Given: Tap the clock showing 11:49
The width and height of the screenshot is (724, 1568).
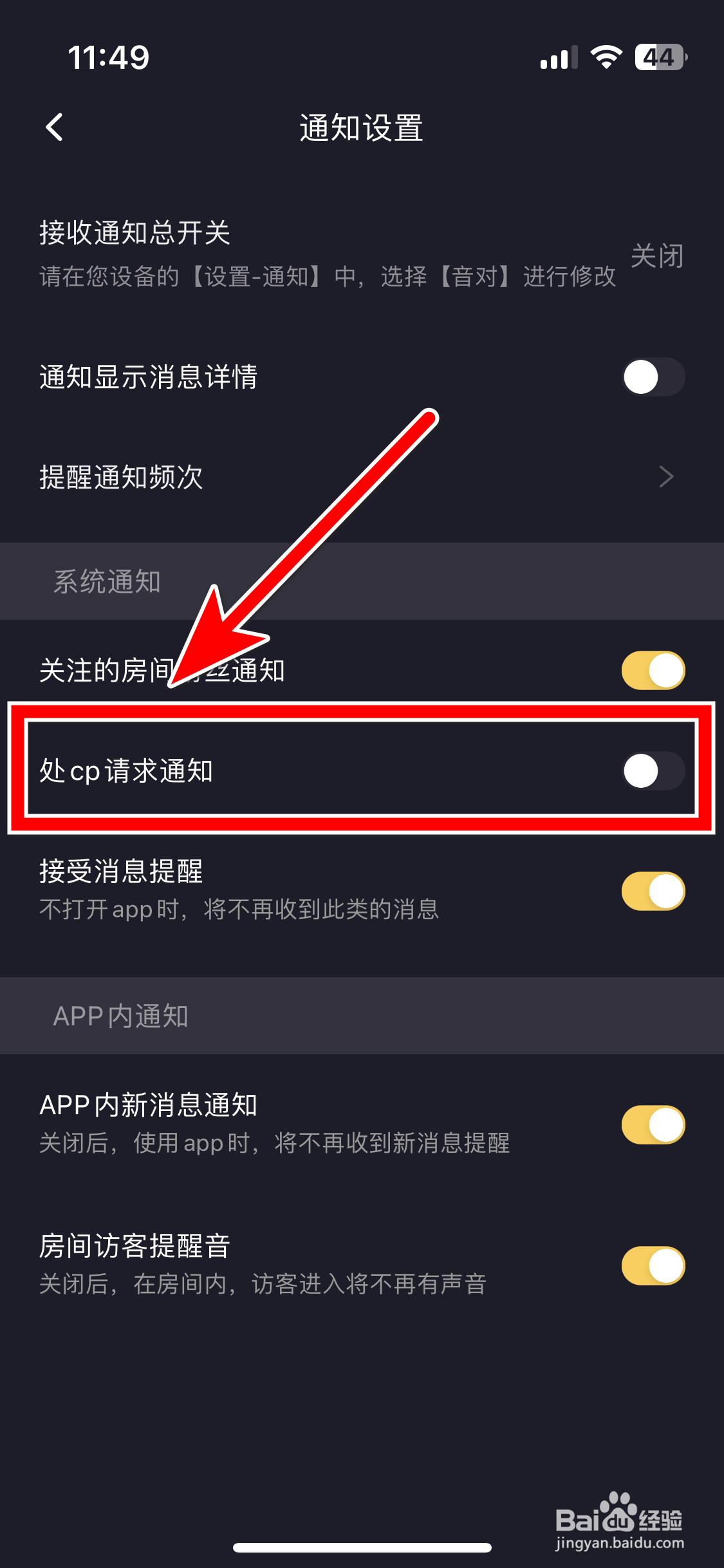Looking at the screenshot, I should [109, 57].
